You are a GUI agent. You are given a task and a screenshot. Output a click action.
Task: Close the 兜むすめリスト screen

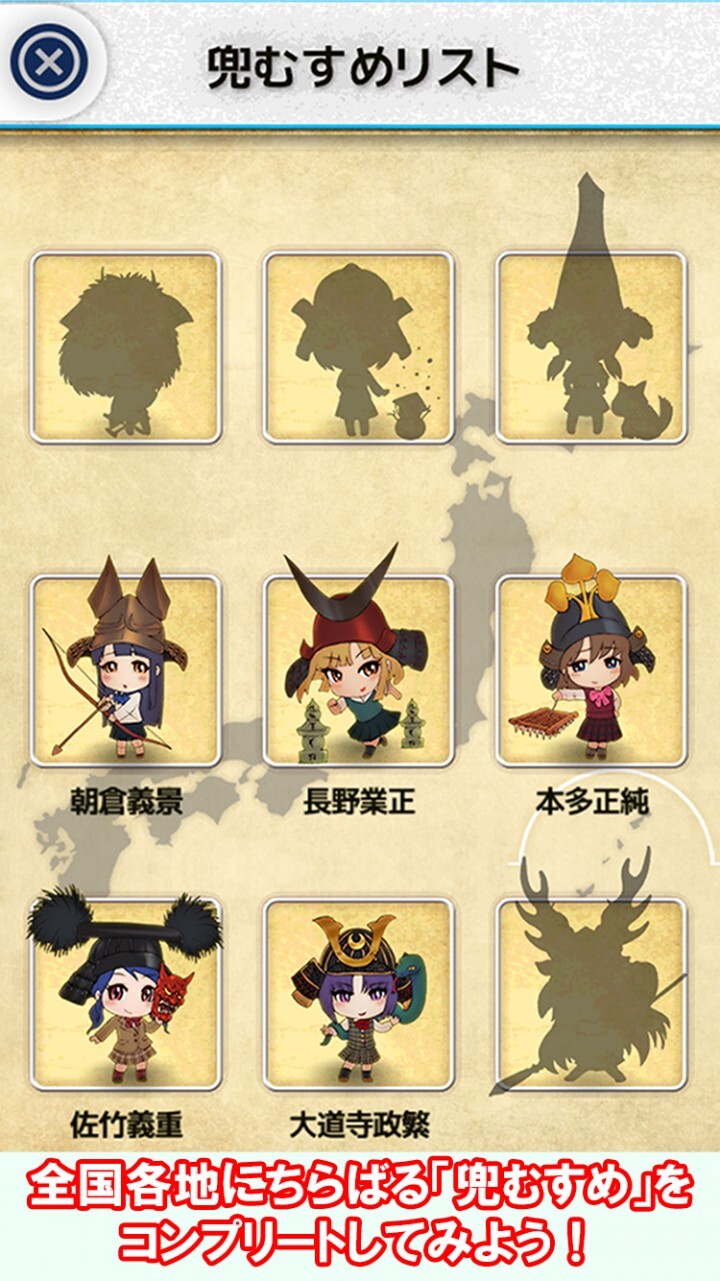click(x=49, y=63)
